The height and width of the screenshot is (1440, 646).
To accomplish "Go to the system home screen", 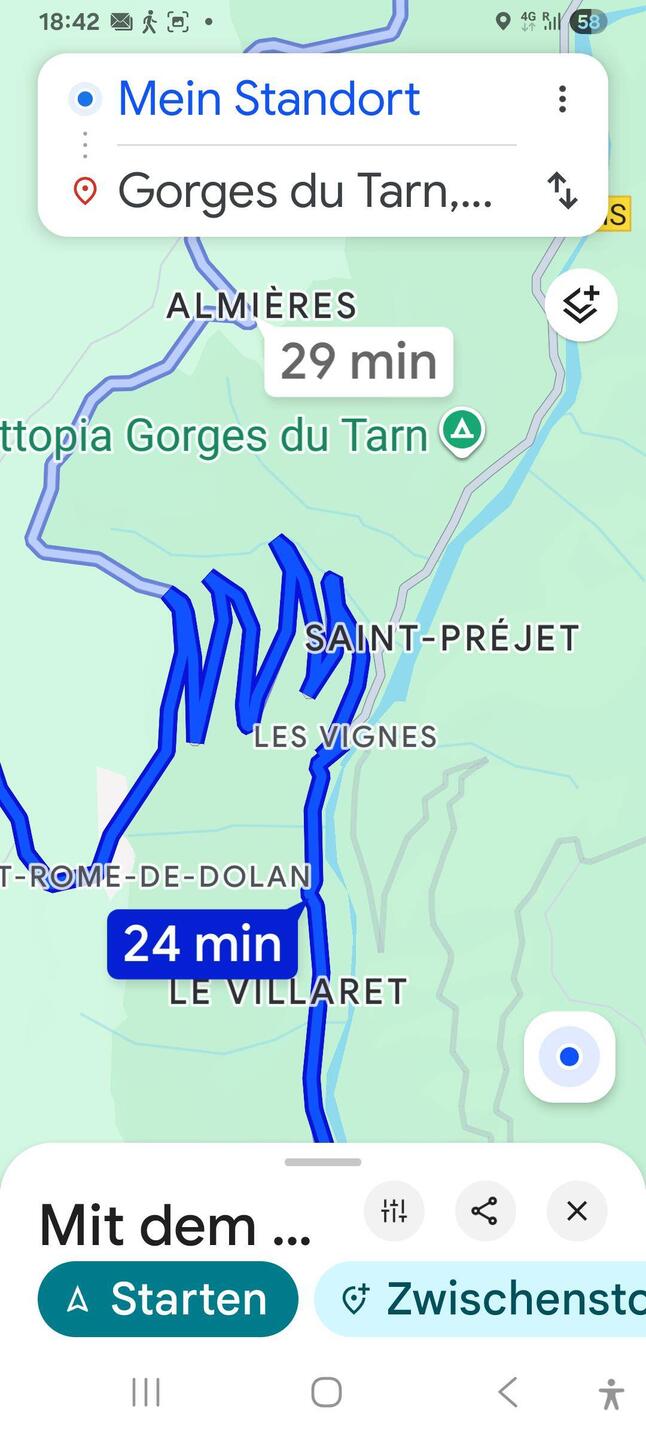I will pyautogui.click(x=326, y=1392).
